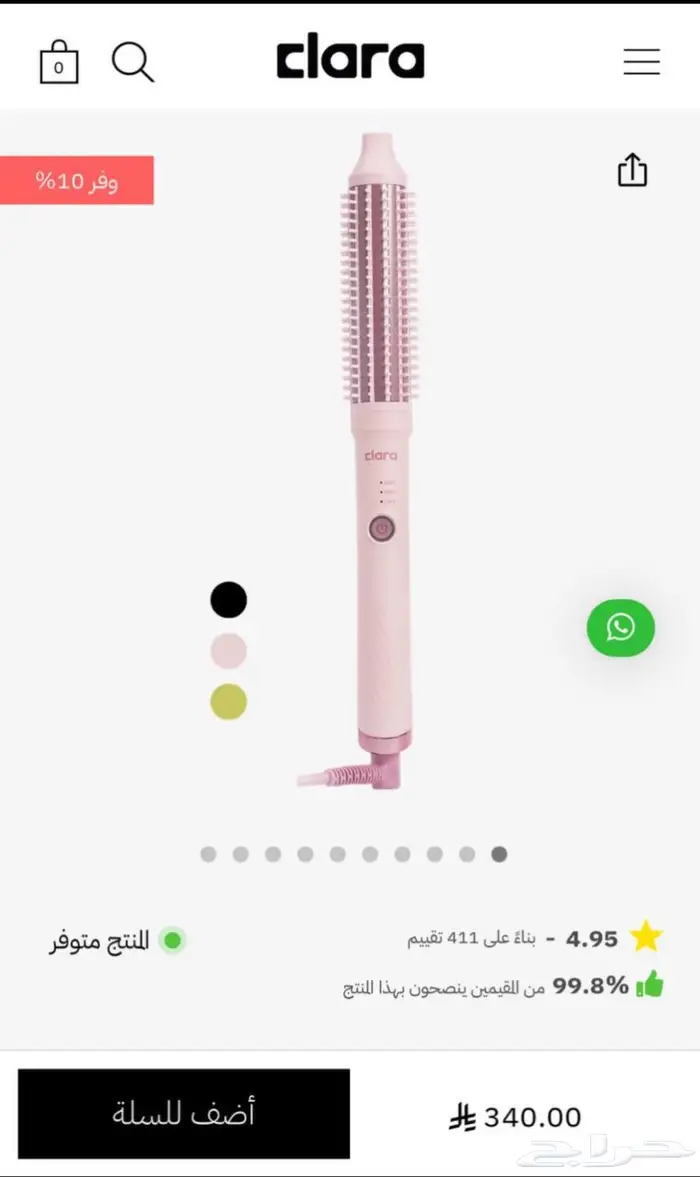Tap the أضف للسلة add to cart button

click(184, 1113)
